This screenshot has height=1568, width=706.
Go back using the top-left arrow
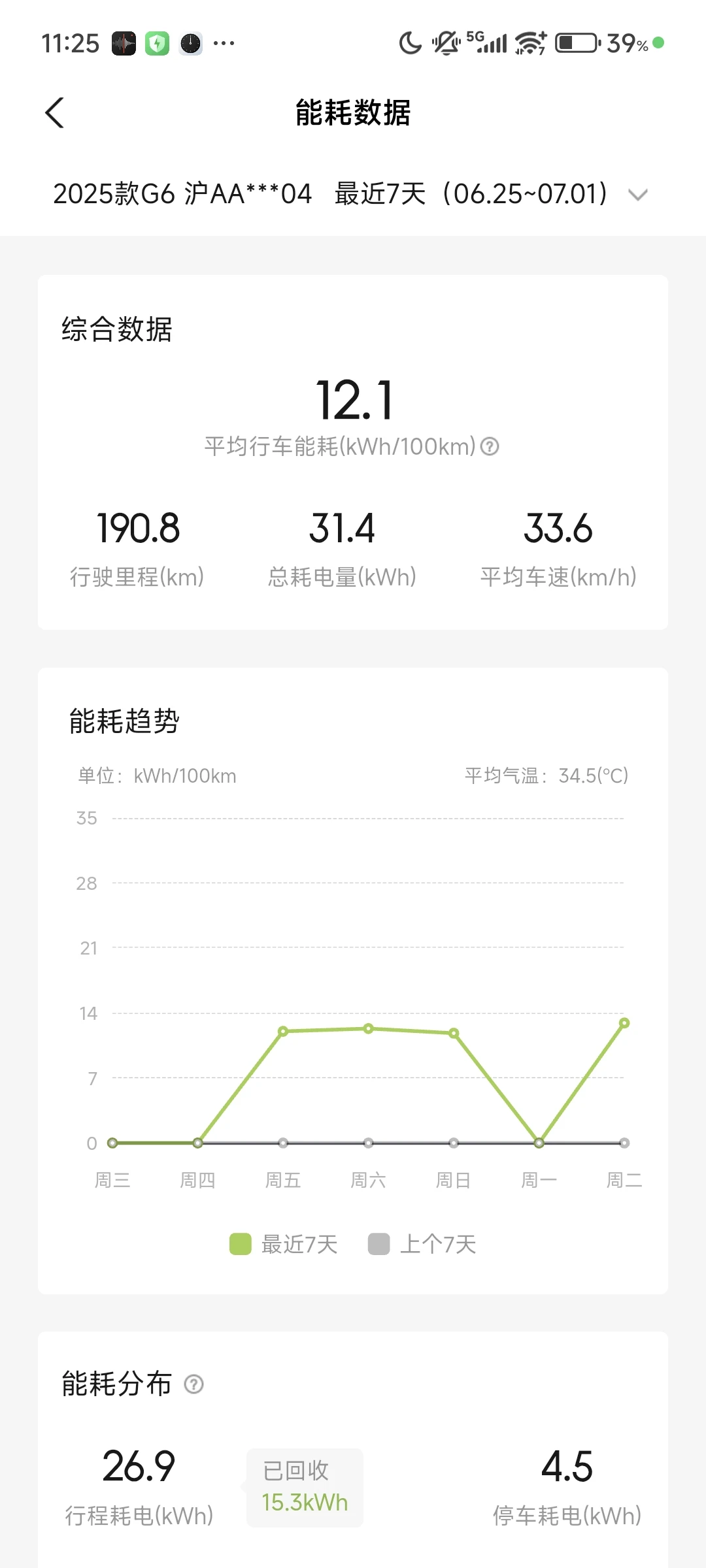(x=55, y=113)
